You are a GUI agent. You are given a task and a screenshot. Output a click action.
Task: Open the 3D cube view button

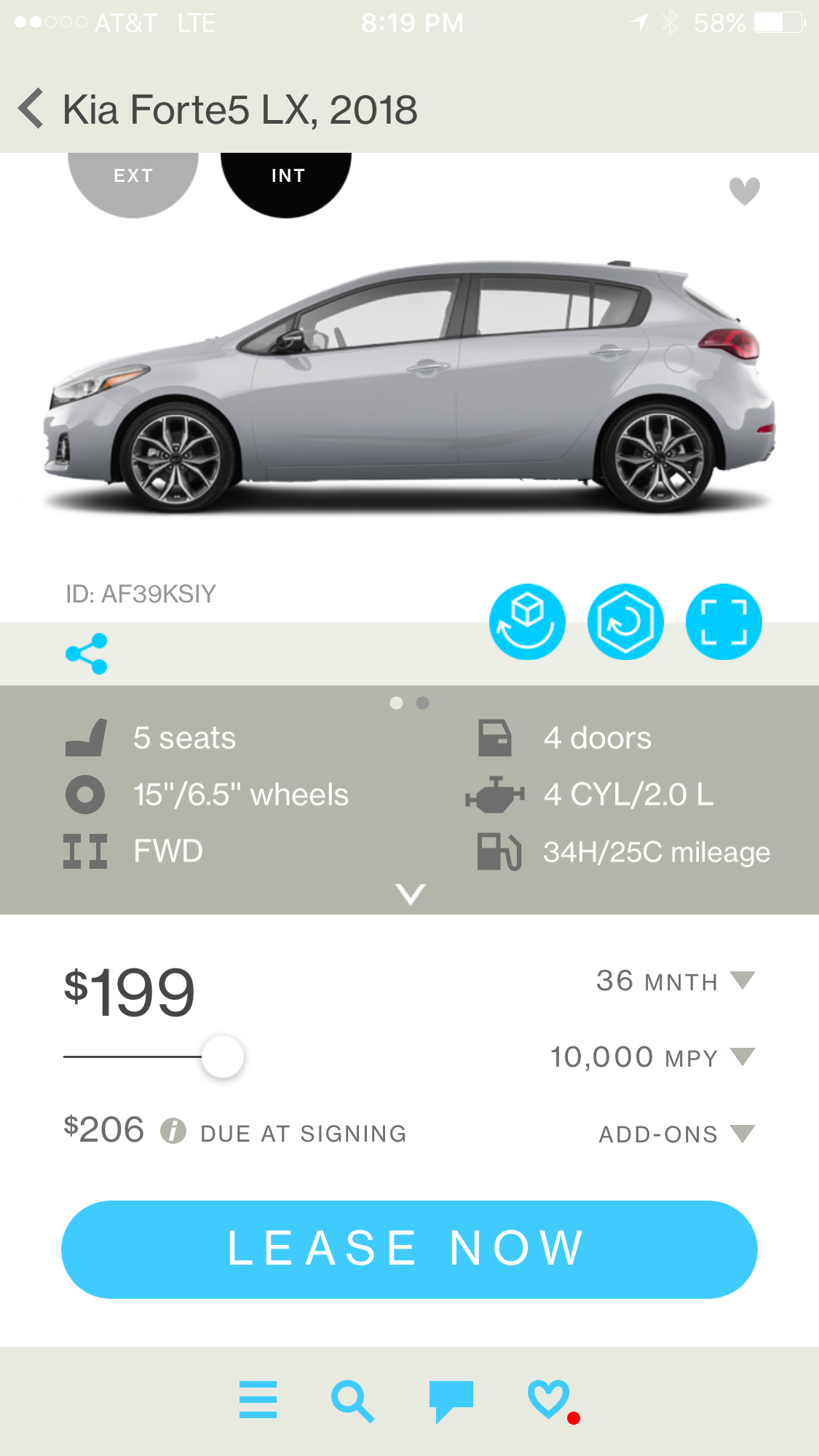point(527,622)
